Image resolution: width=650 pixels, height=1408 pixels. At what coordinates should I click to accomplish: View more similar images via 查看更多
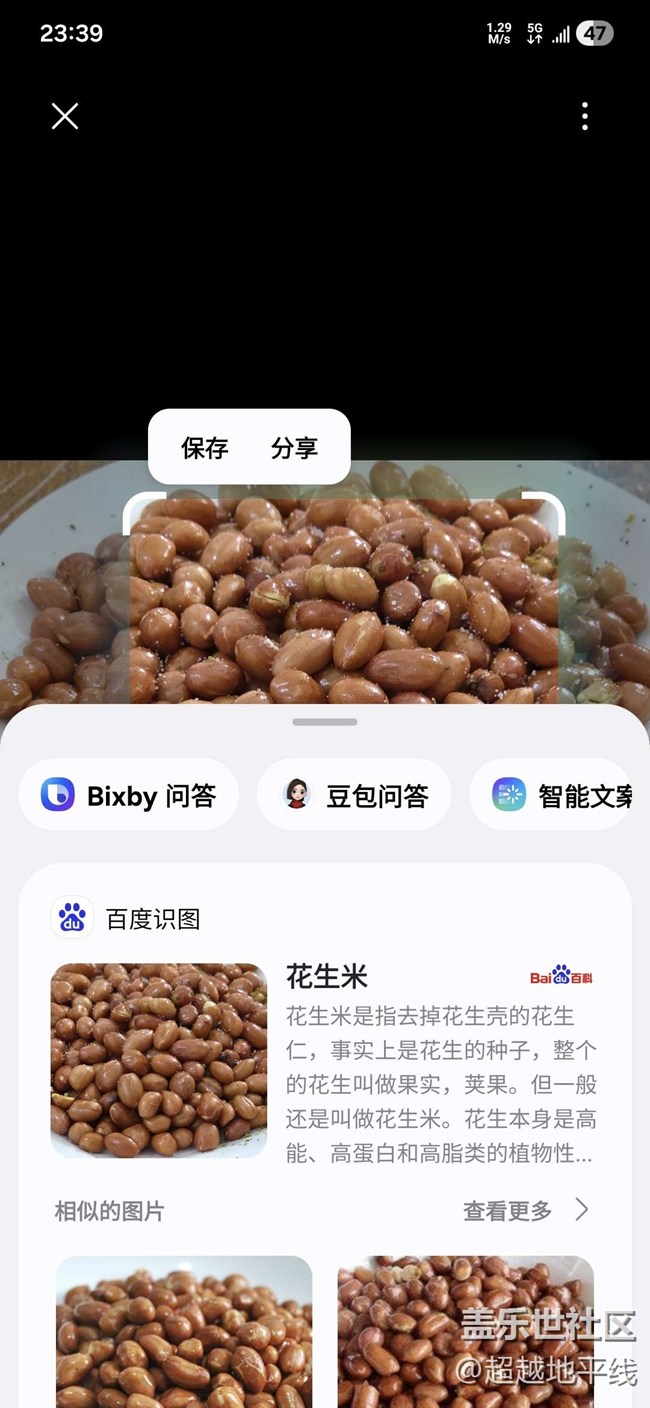point(524,1211)
